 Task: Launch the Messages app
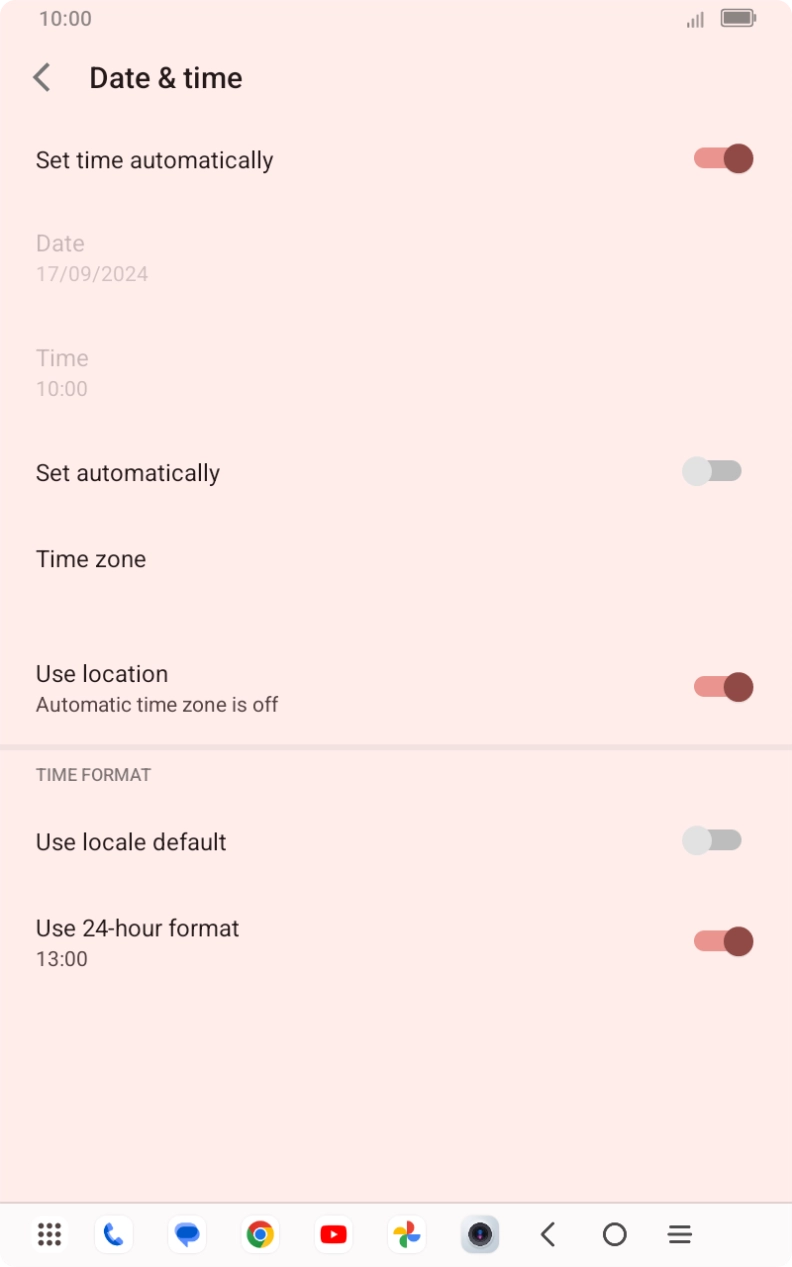click(186, 1234)
